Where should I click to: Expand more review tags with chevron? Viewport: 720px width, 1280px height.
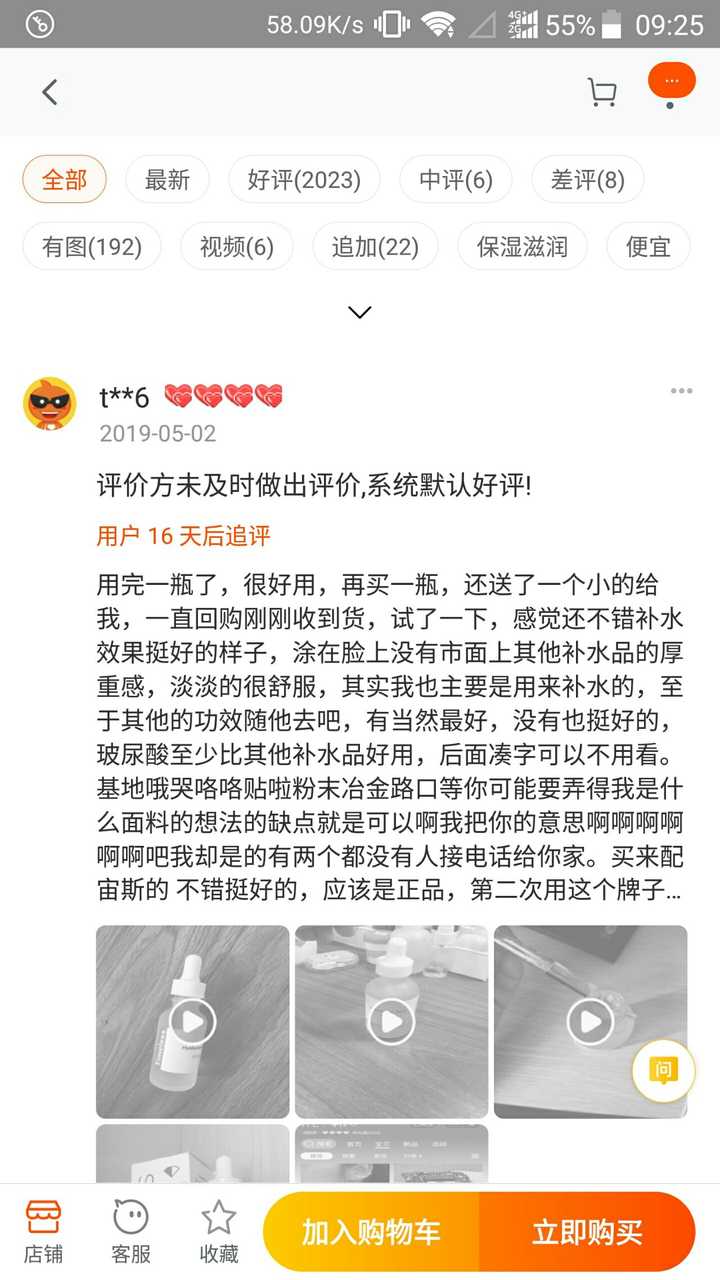360,312
